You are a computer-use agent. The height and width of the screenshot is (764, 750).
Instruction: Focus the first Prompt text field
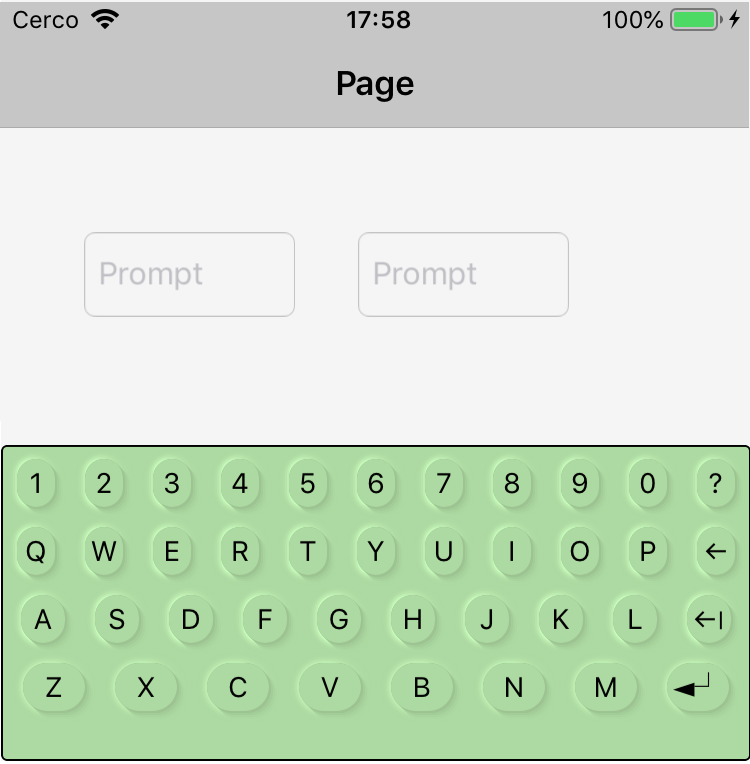(189, 274)
